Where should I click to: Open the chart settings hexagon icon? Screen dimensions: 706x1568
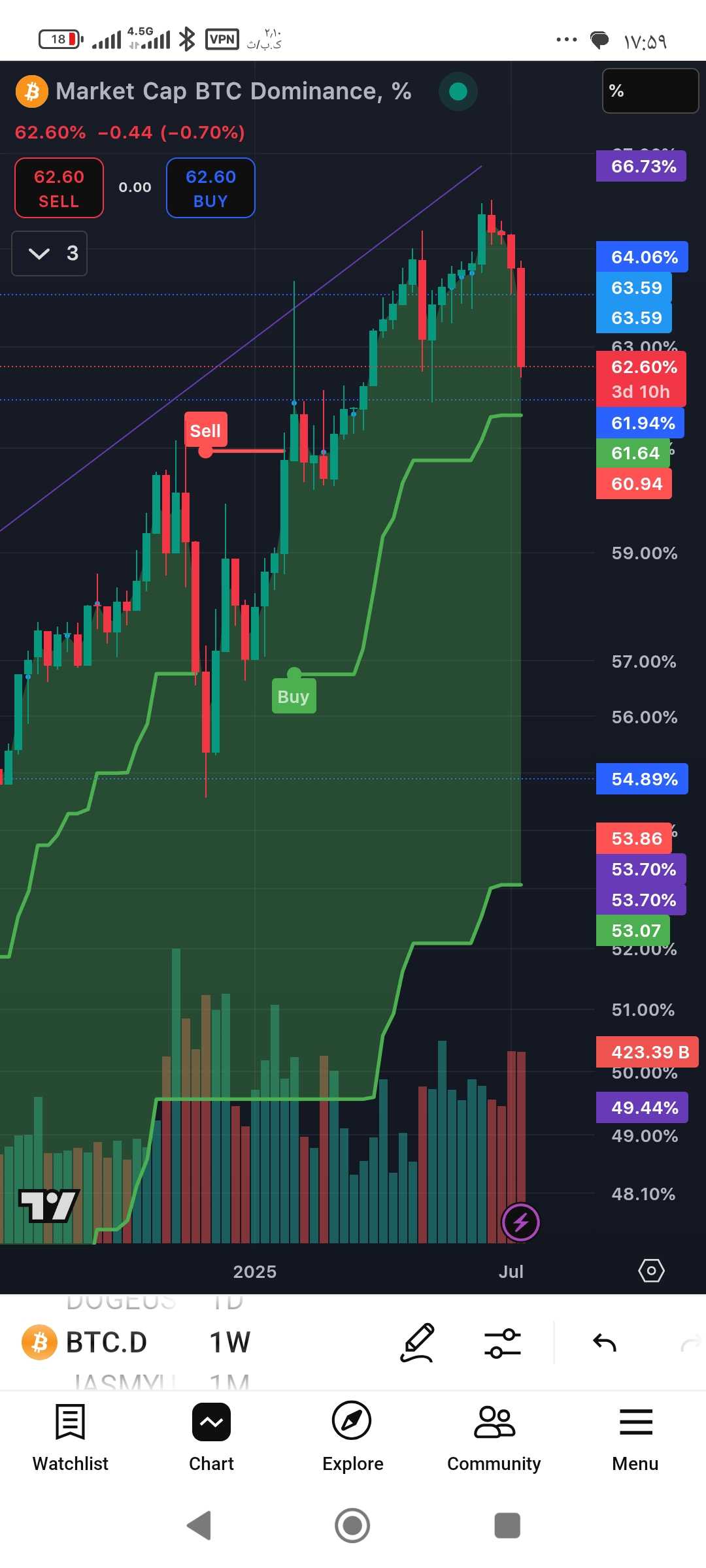(x=651, y=1271)
